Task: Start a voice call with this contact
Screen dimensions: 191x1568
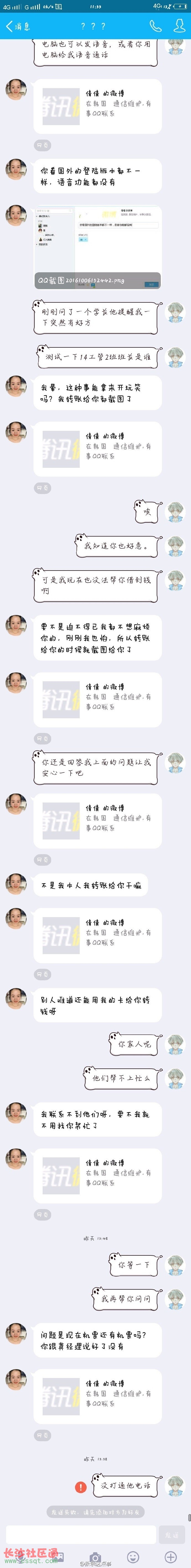Action: (156, 26)
